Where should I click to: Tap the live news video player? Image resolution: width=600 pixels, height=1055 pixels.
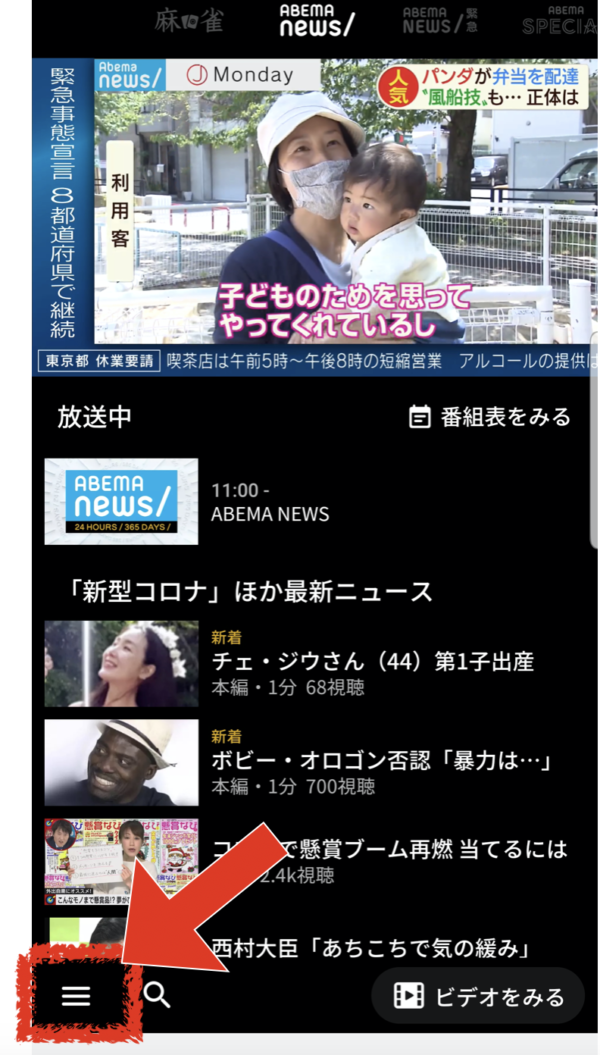(x=315, y=217)
